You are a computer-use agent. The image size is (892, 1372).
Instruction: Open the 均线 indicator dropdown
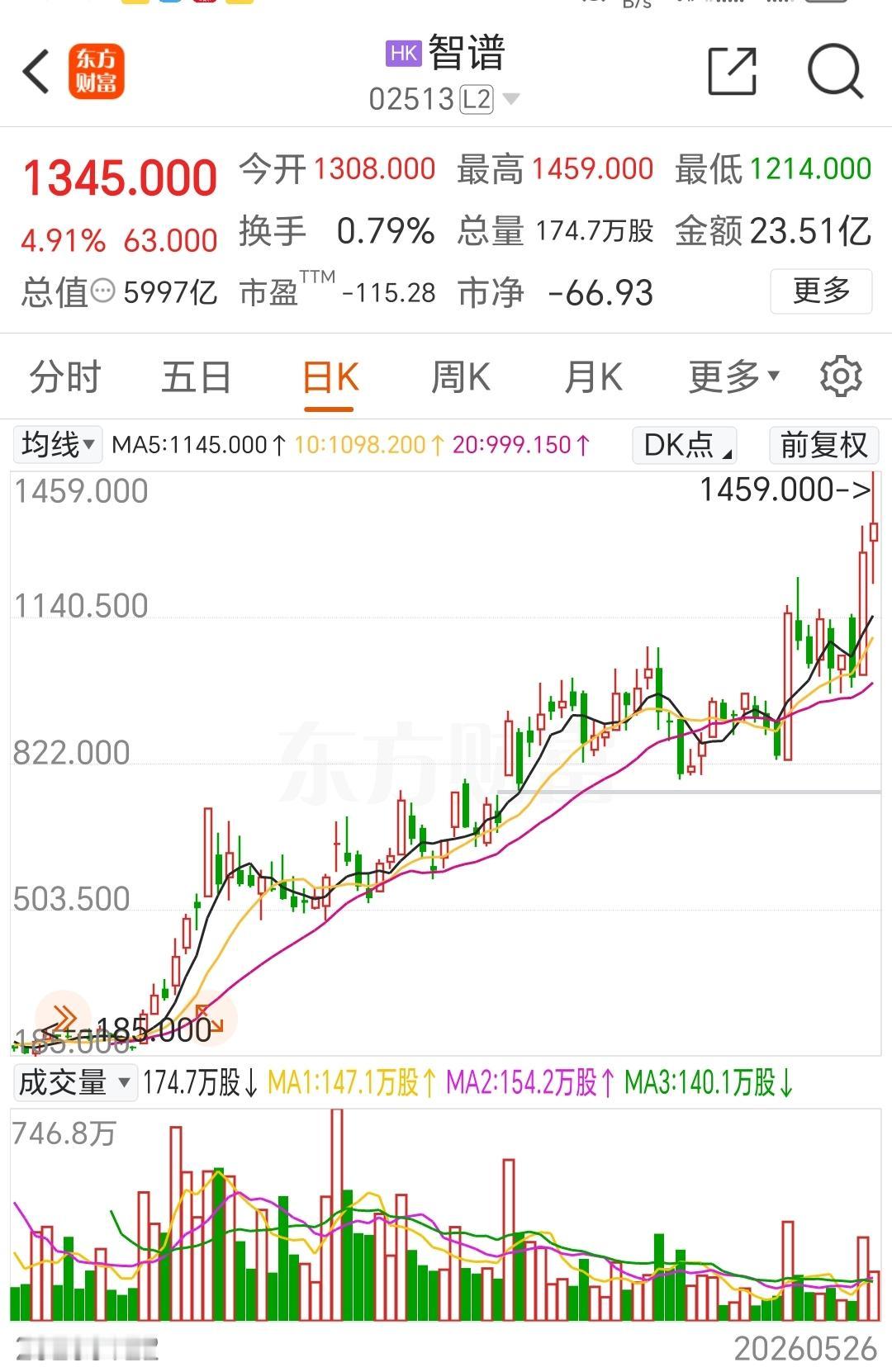pos(58,445)
